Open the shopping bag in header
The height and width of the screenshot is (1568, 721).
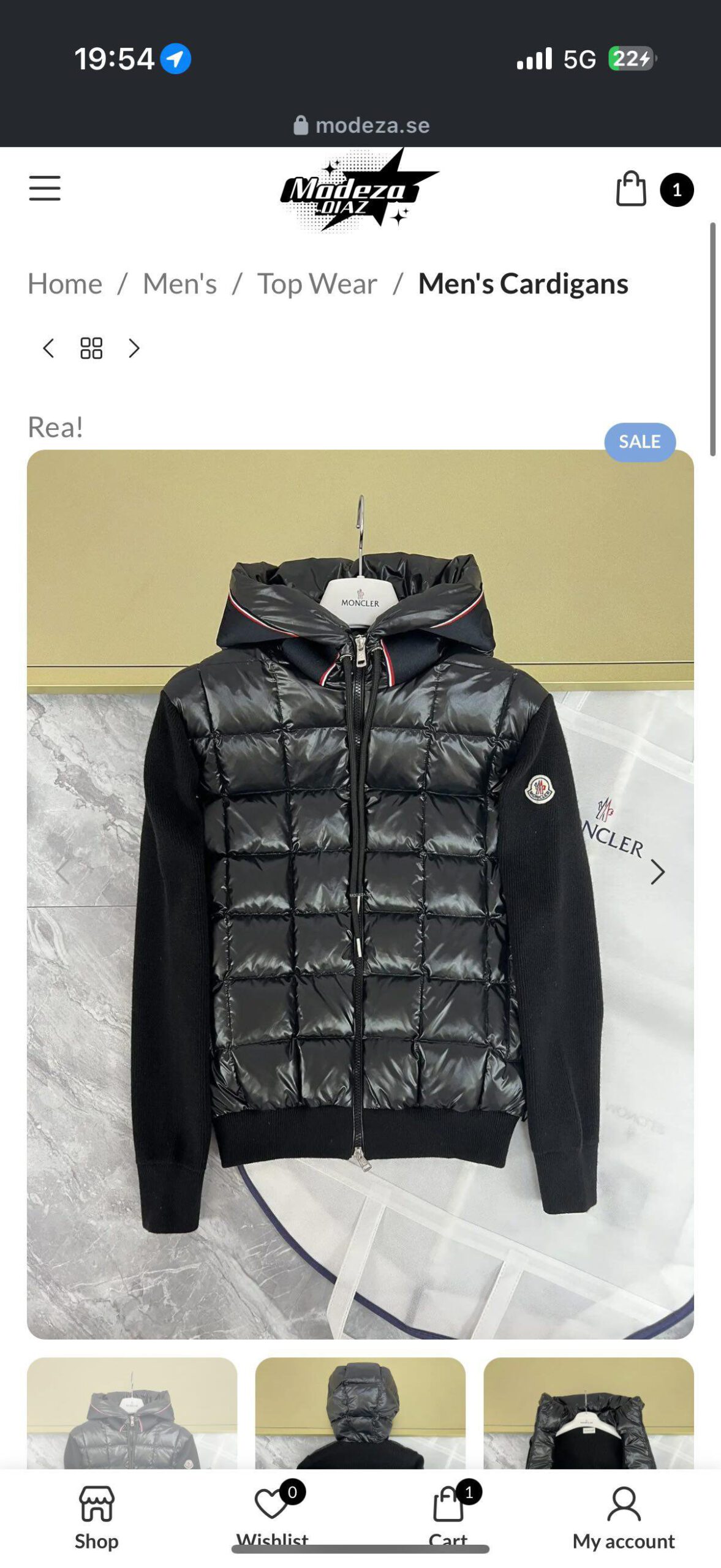[631, 188]
